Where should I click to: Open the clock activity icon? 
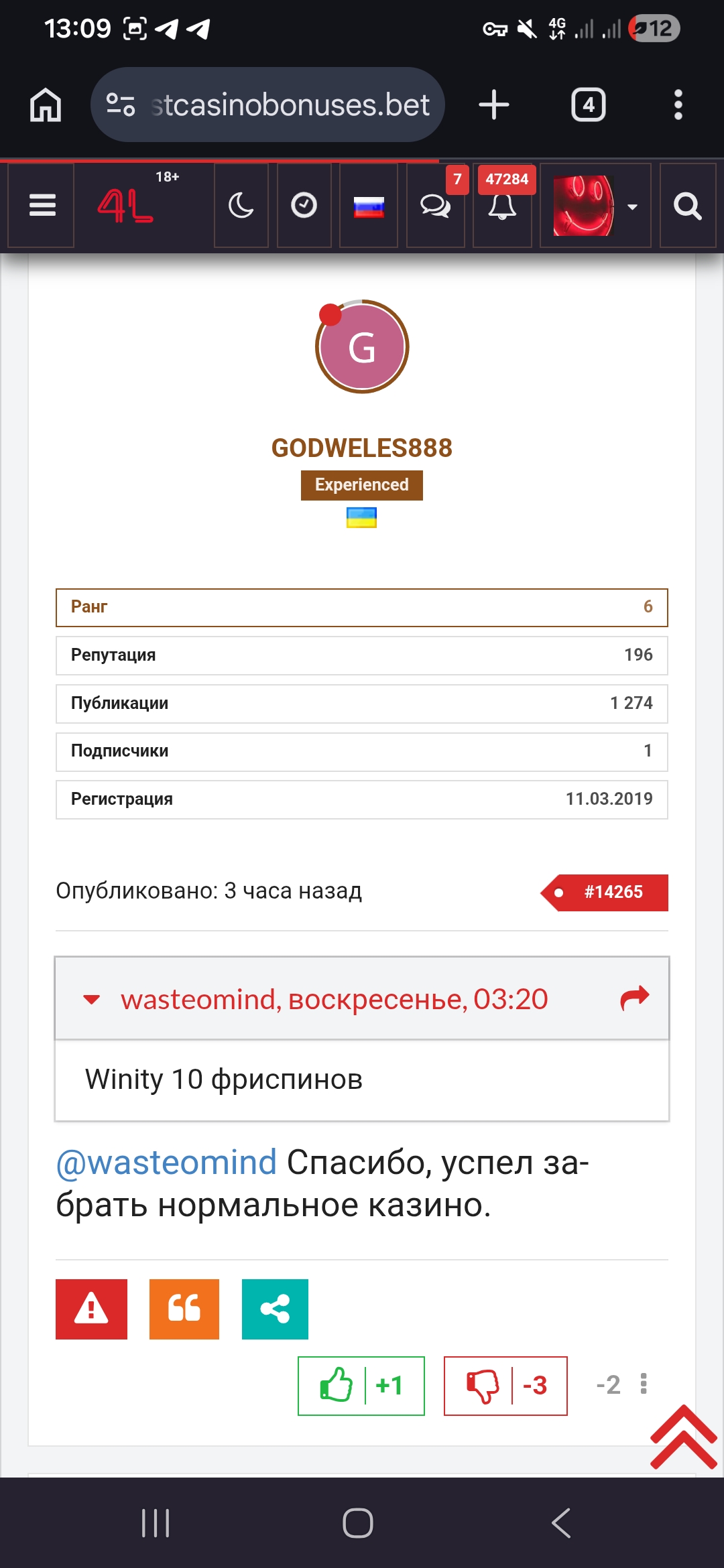point(304,205)
